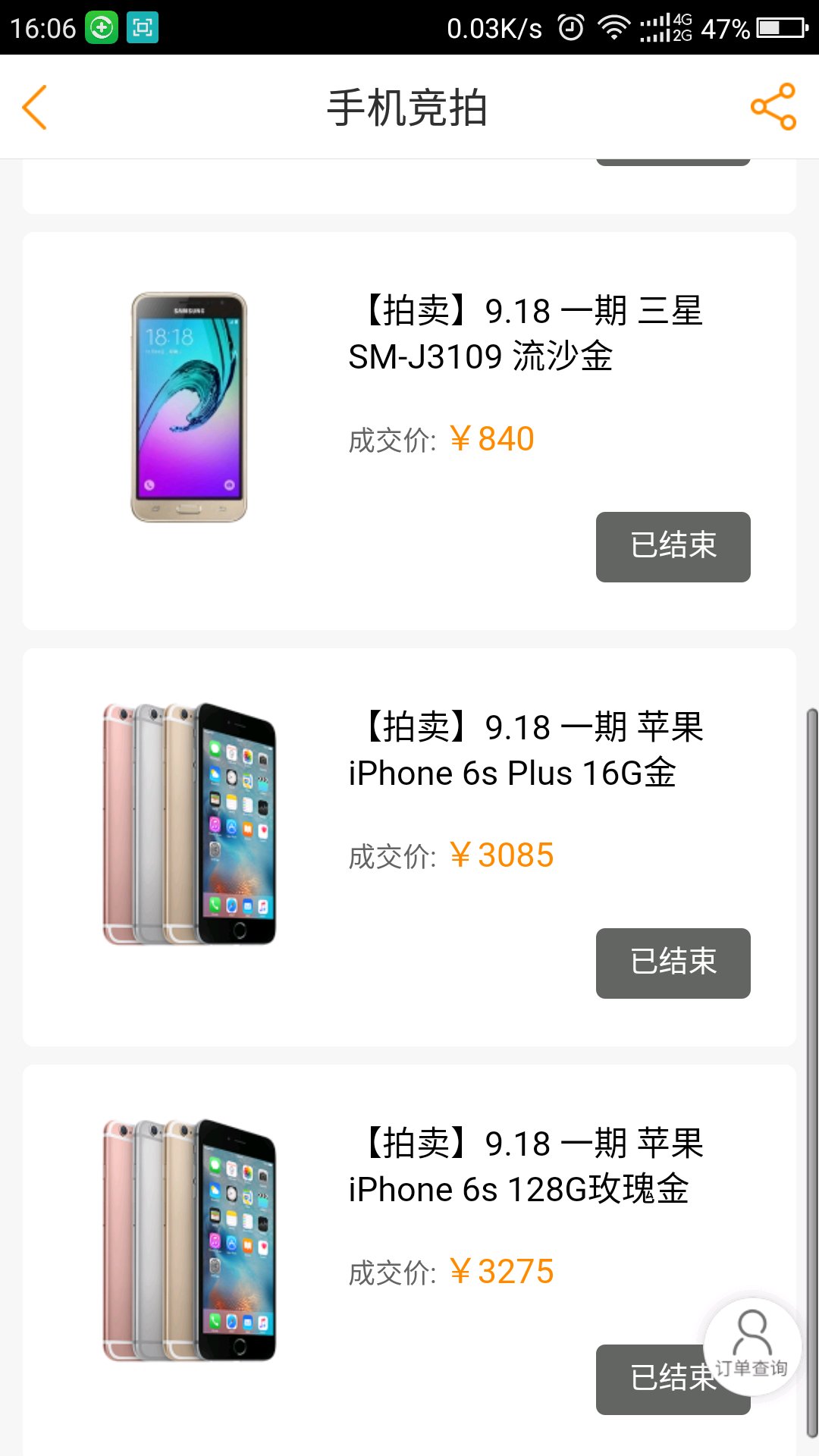Tap 已结束 on the Samsung SM-J3109 listing
Viewport: 819px width, 1456px height.
(673, 547)
